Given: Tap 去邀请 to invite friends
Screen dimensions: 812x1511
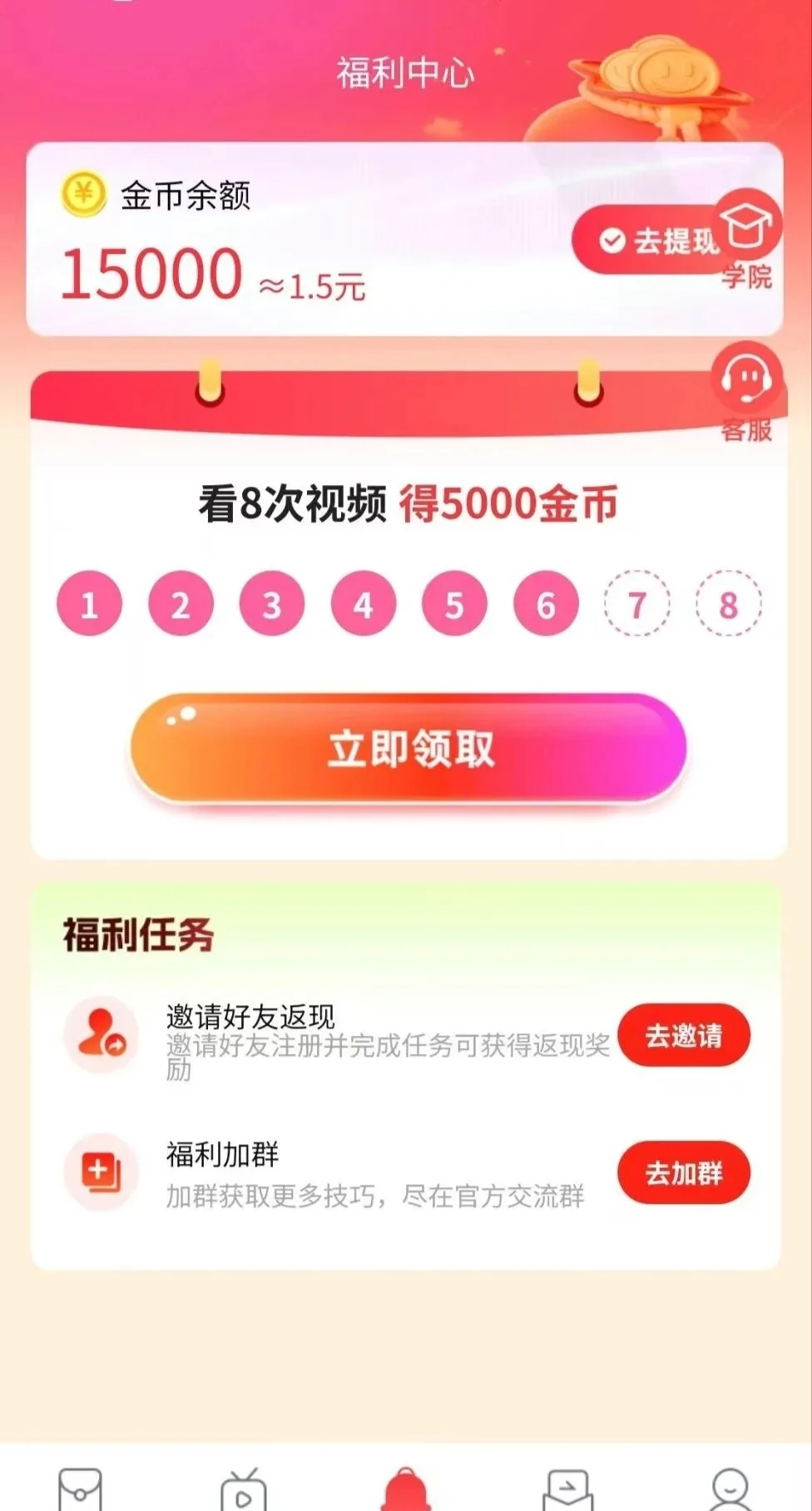Looking at the screenshot, I should coord(683,1036).
